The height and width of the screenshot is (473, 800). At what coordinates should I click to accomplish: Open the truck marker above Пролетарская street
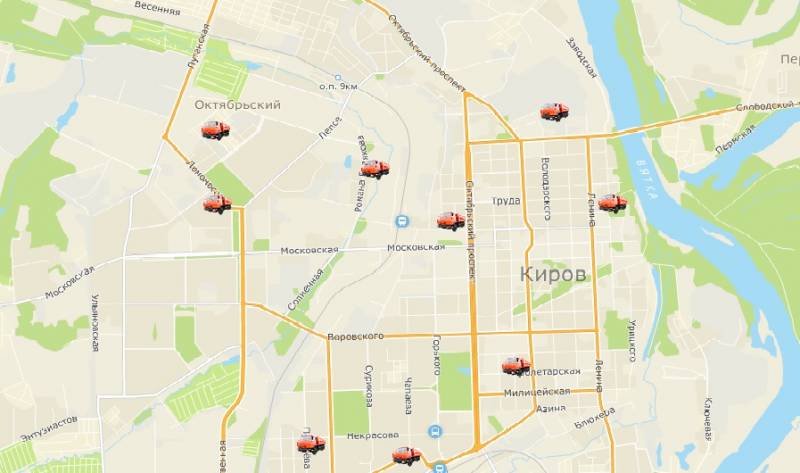tap(516, 366)
